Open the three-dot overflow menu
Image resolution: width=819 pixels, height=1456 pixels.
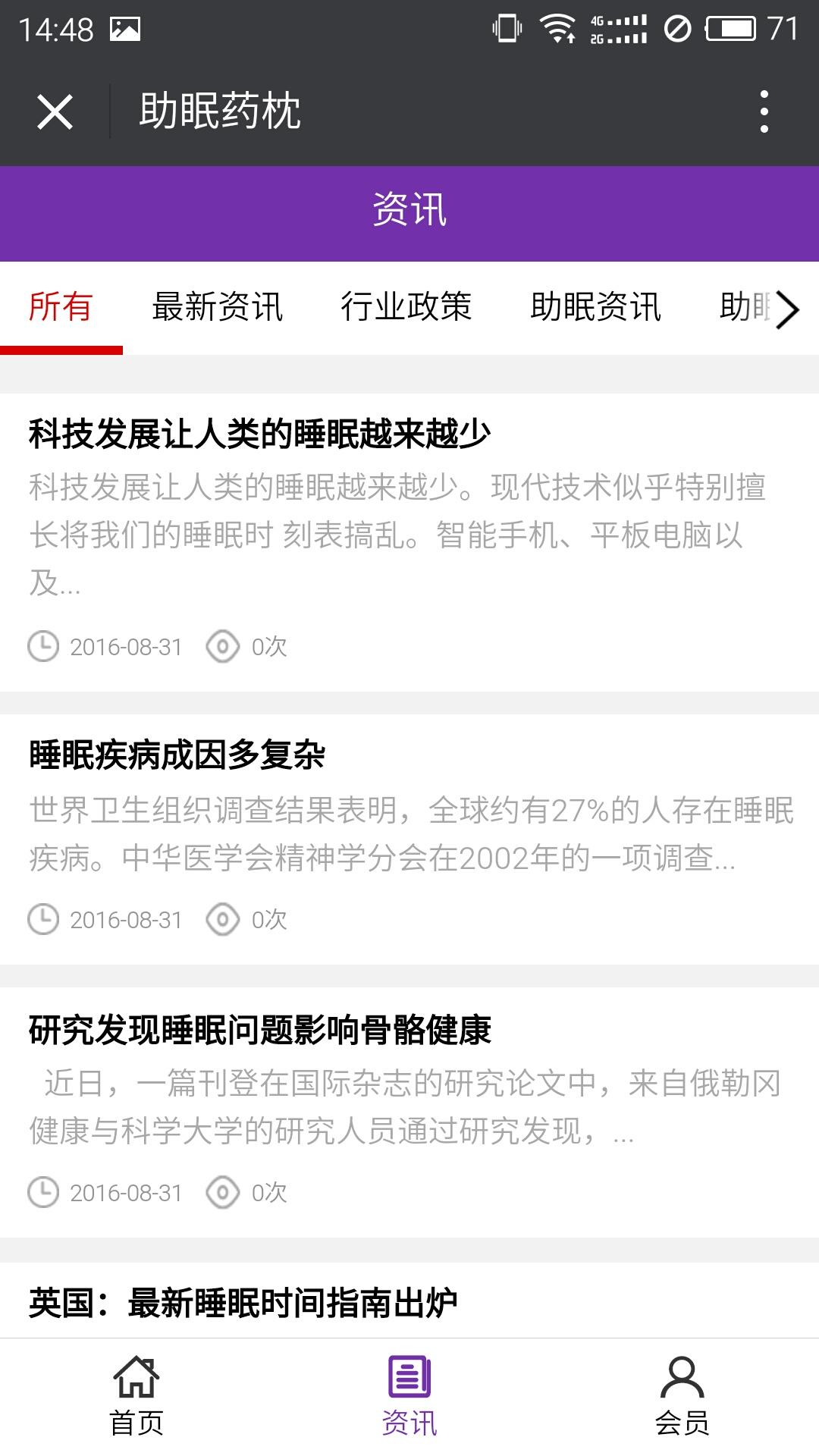764,112
